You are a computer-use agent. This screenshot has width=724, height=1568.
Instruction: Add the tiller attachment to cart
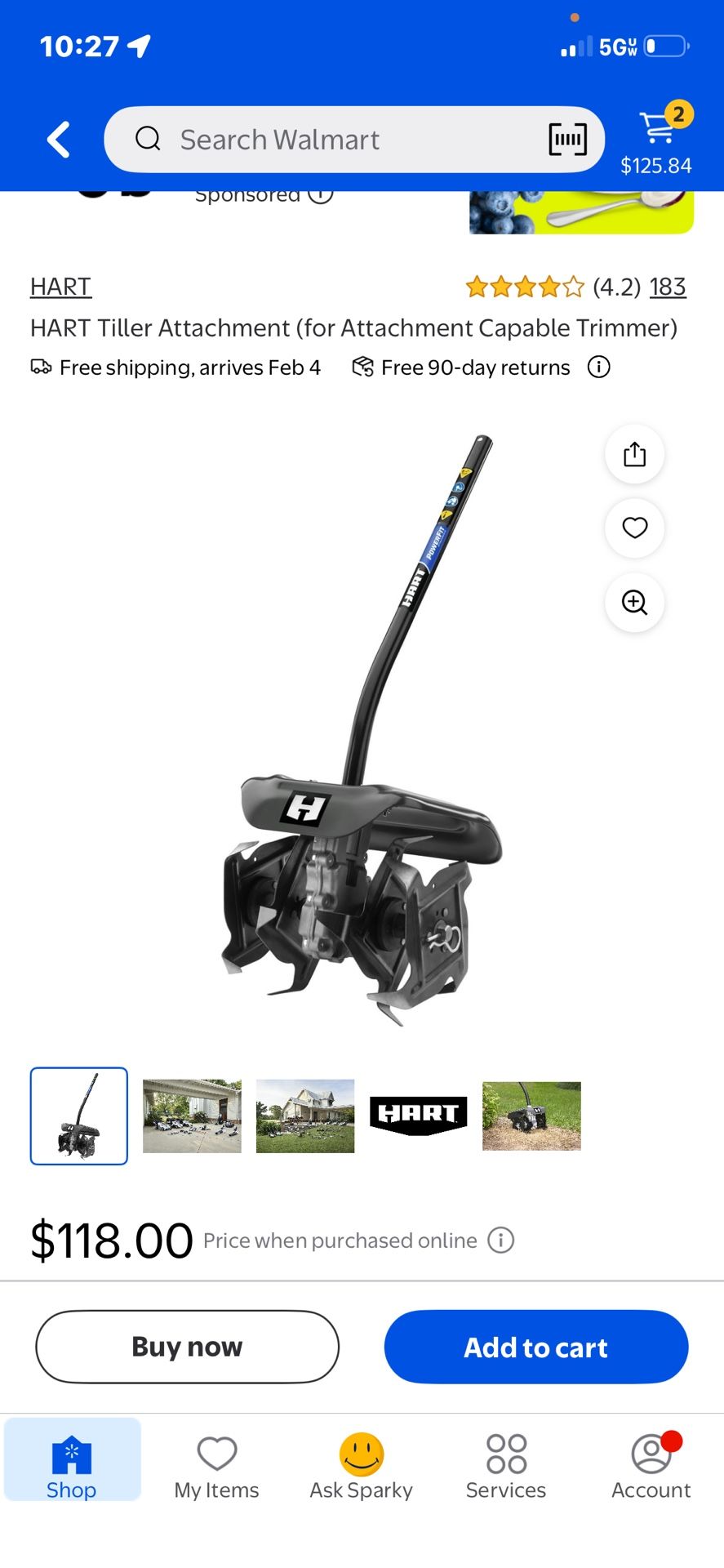point(536,1347)
